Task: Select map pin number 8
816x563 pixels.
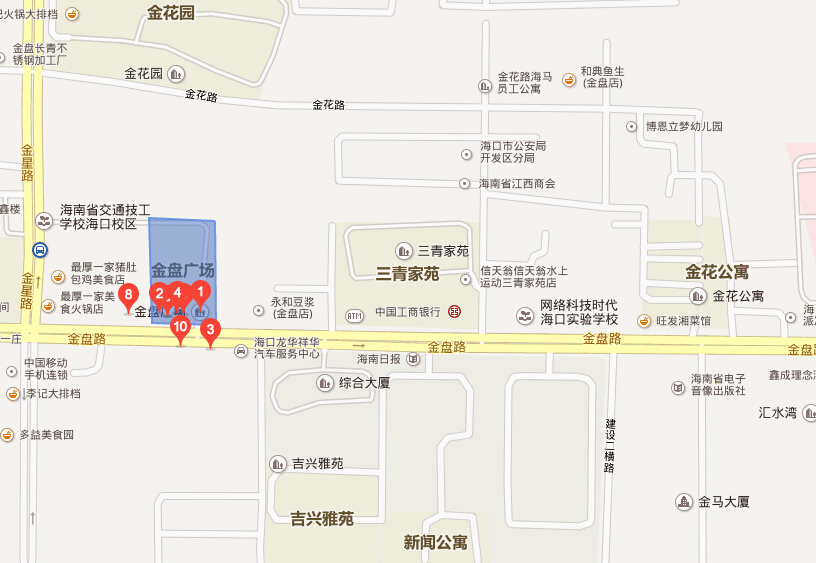Action: [127, 295]
